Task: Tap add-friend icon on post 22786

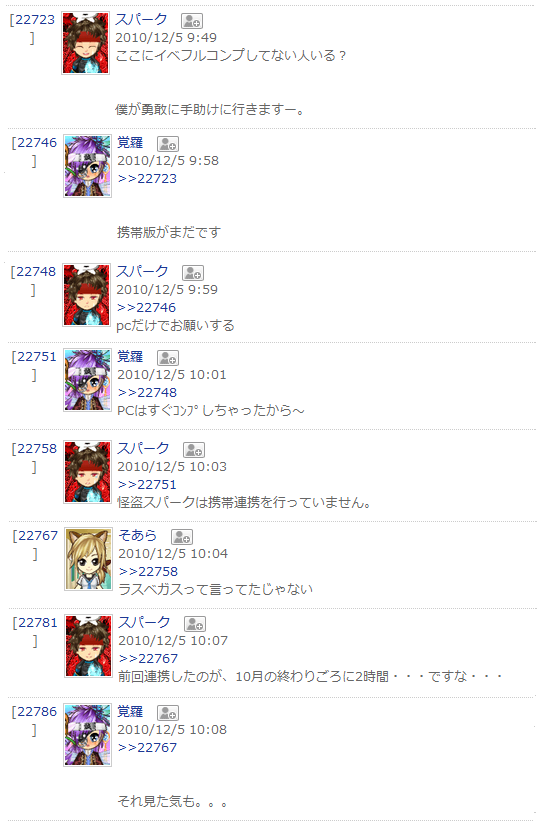Action: click(168, 713)
